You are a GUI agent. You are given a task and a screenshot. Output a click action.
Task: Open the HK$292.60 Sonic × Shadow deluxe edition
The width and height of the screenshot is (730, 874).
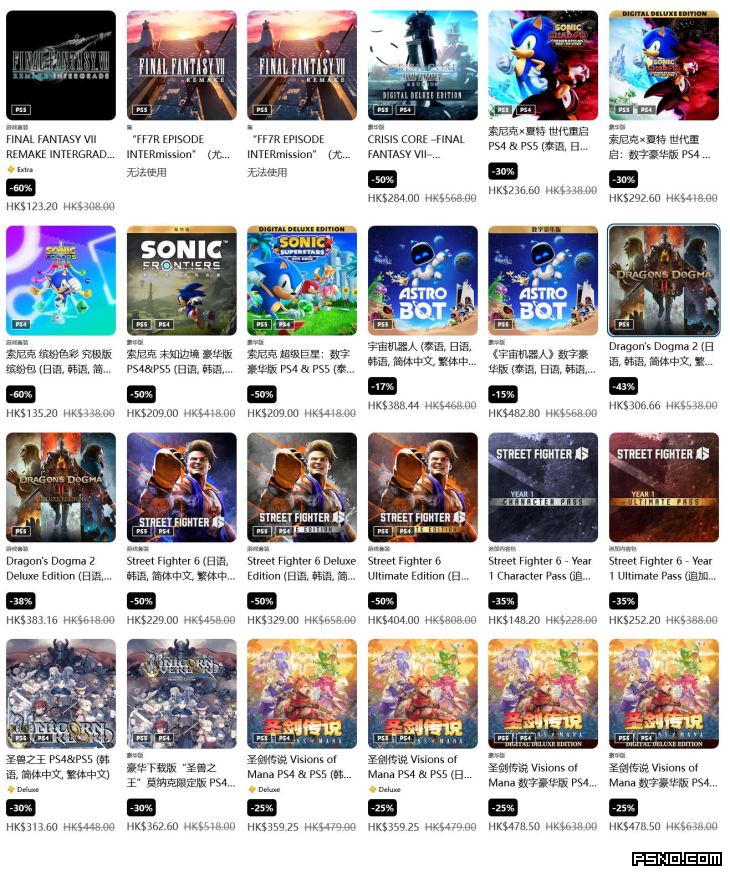(664, 65)
